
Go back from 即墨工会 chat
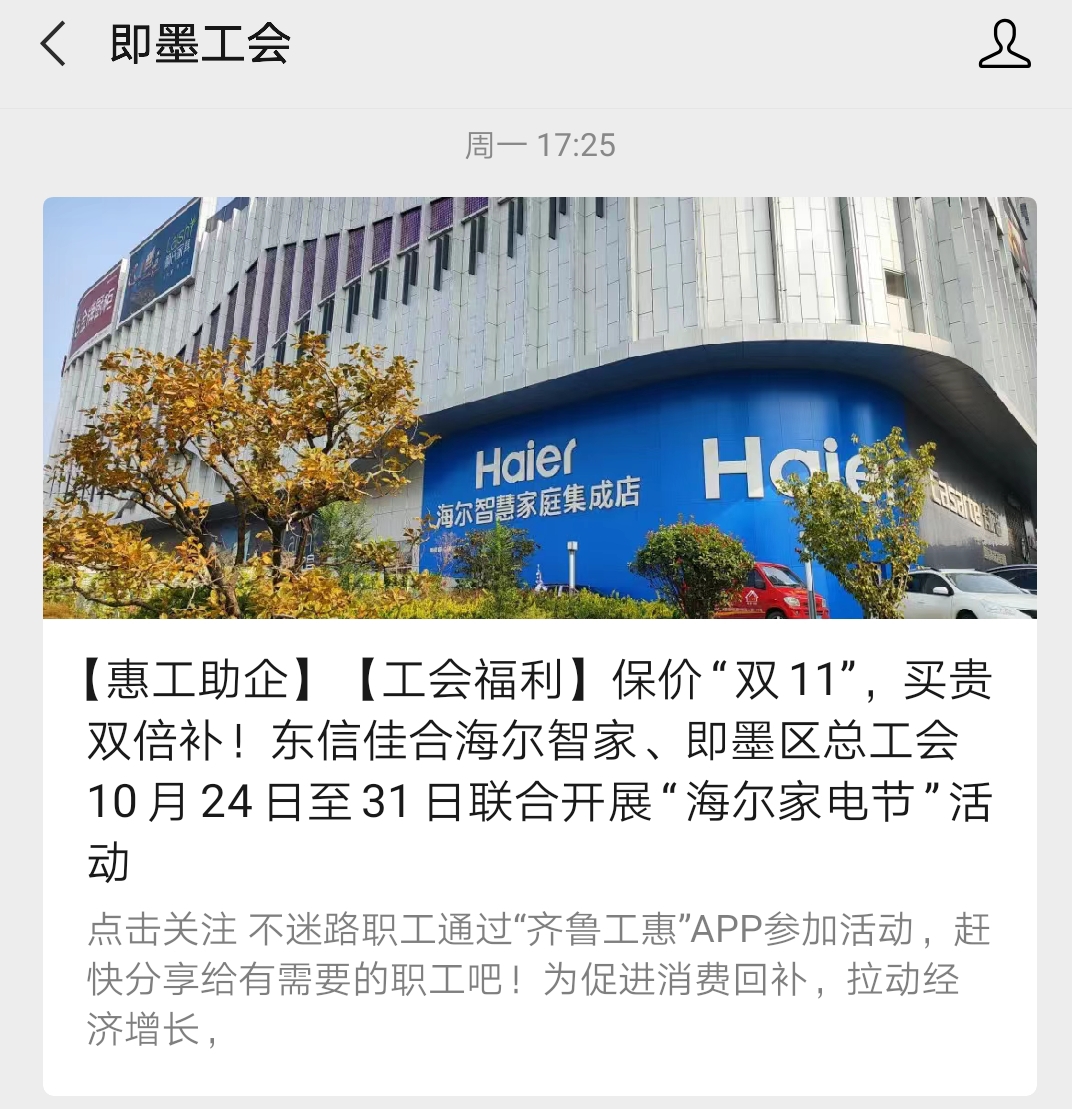tap(53, 45)
